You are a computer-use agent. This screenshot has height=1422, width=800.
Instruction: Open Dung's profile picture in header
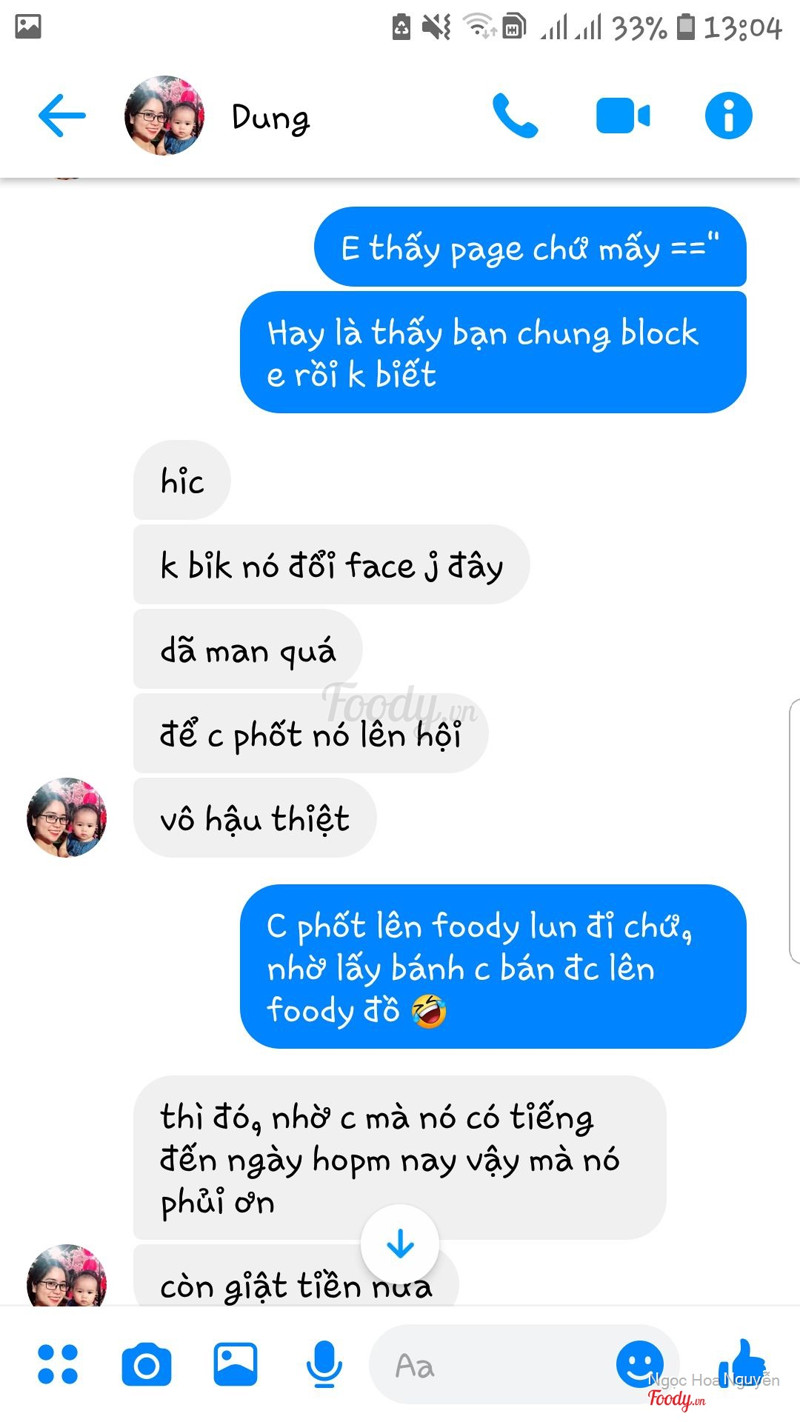point(164,116)
